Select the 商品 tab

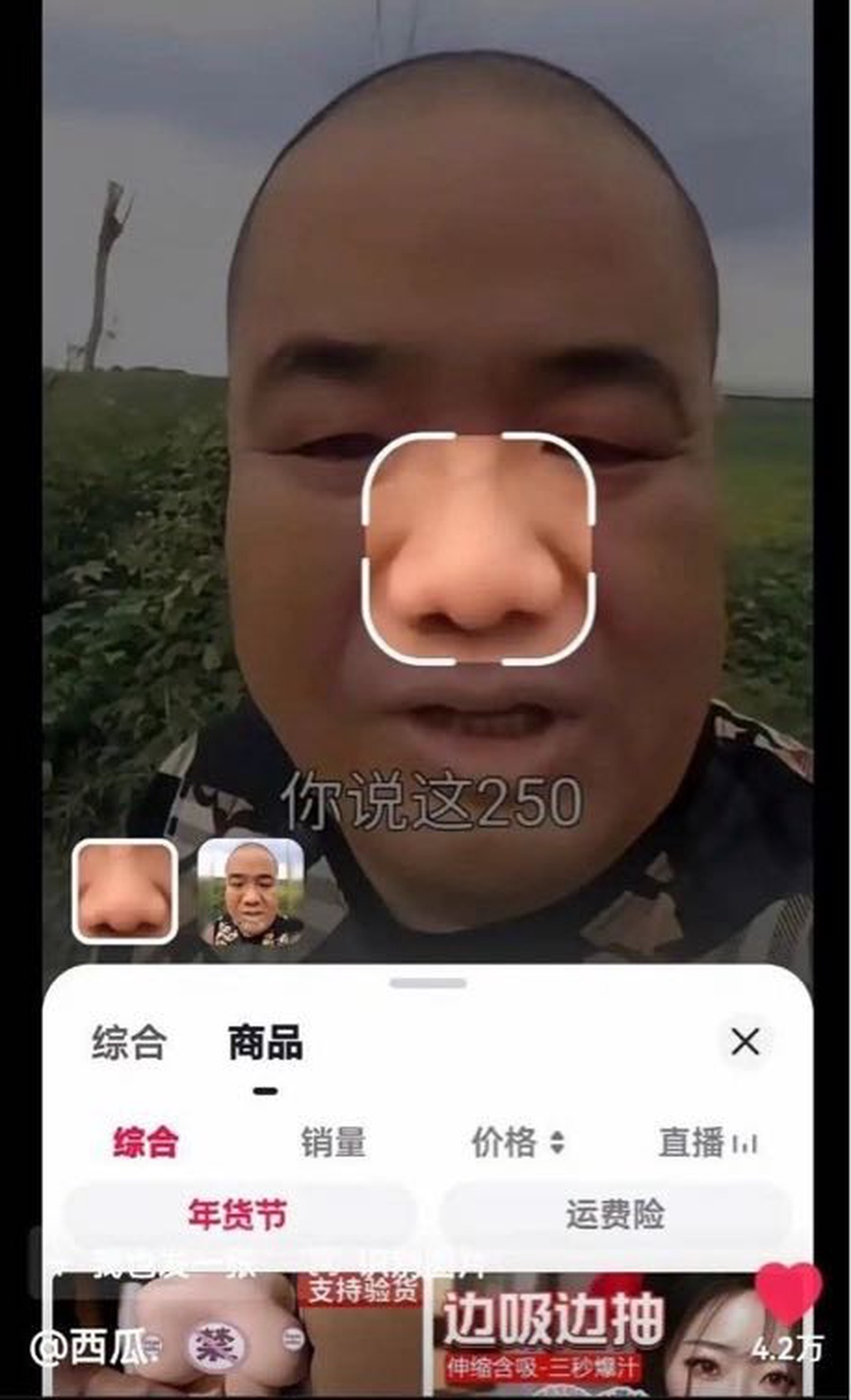point(265,1042)
